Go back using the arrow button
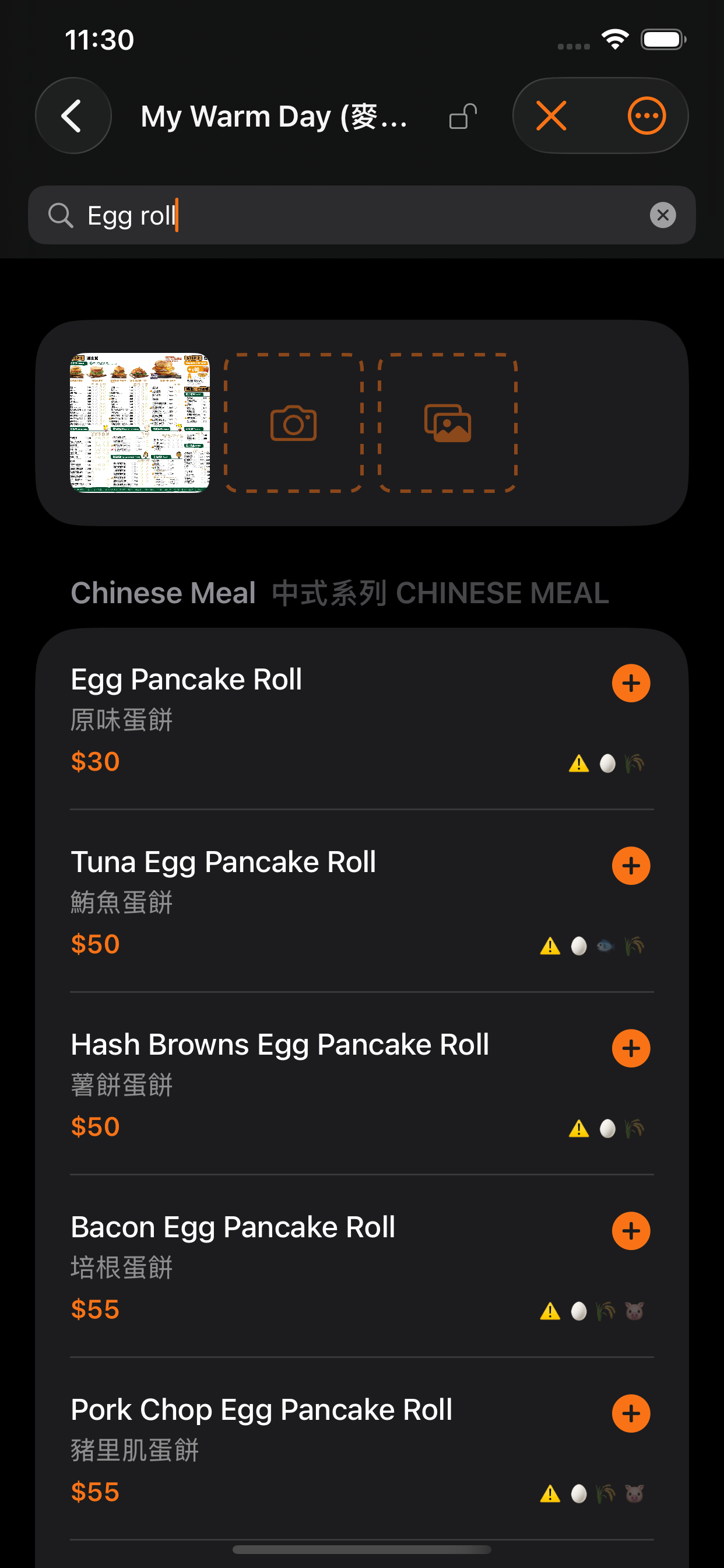The height and width of the screenshot is (1568, 724). point(73,116)
